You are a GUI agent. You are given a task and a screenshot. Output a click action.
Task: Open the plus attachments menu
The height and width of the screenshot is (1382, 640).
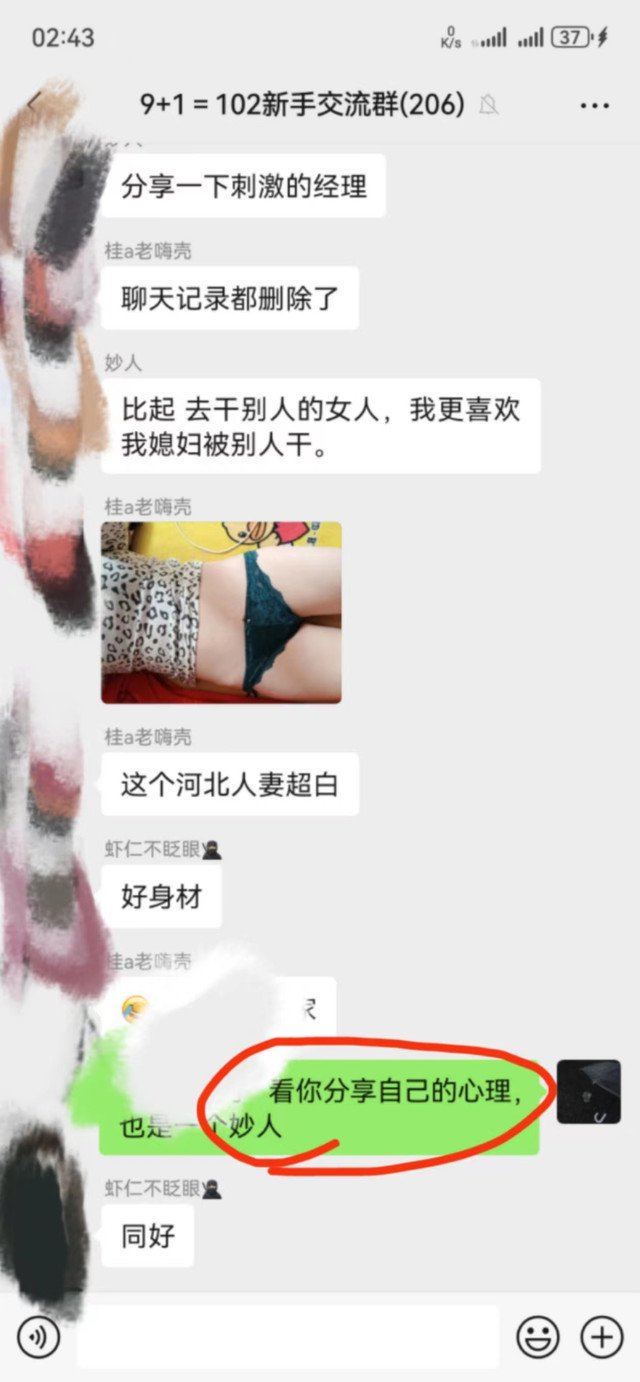(x=602, y=1337)
